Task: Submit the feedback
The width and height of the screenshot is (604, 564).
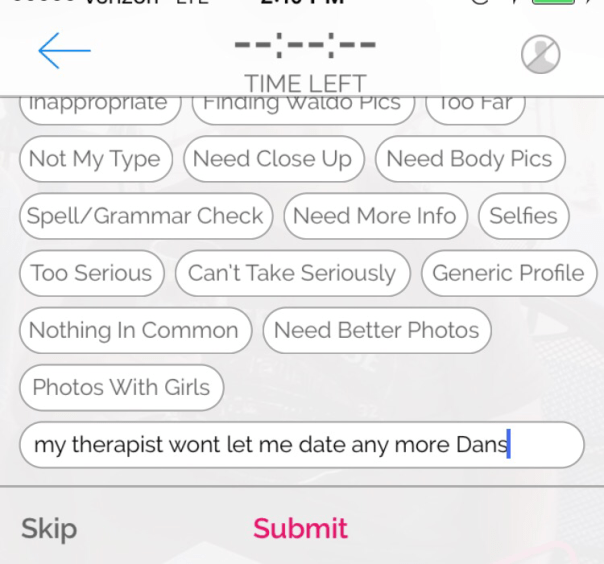Action: pos(300,528)
